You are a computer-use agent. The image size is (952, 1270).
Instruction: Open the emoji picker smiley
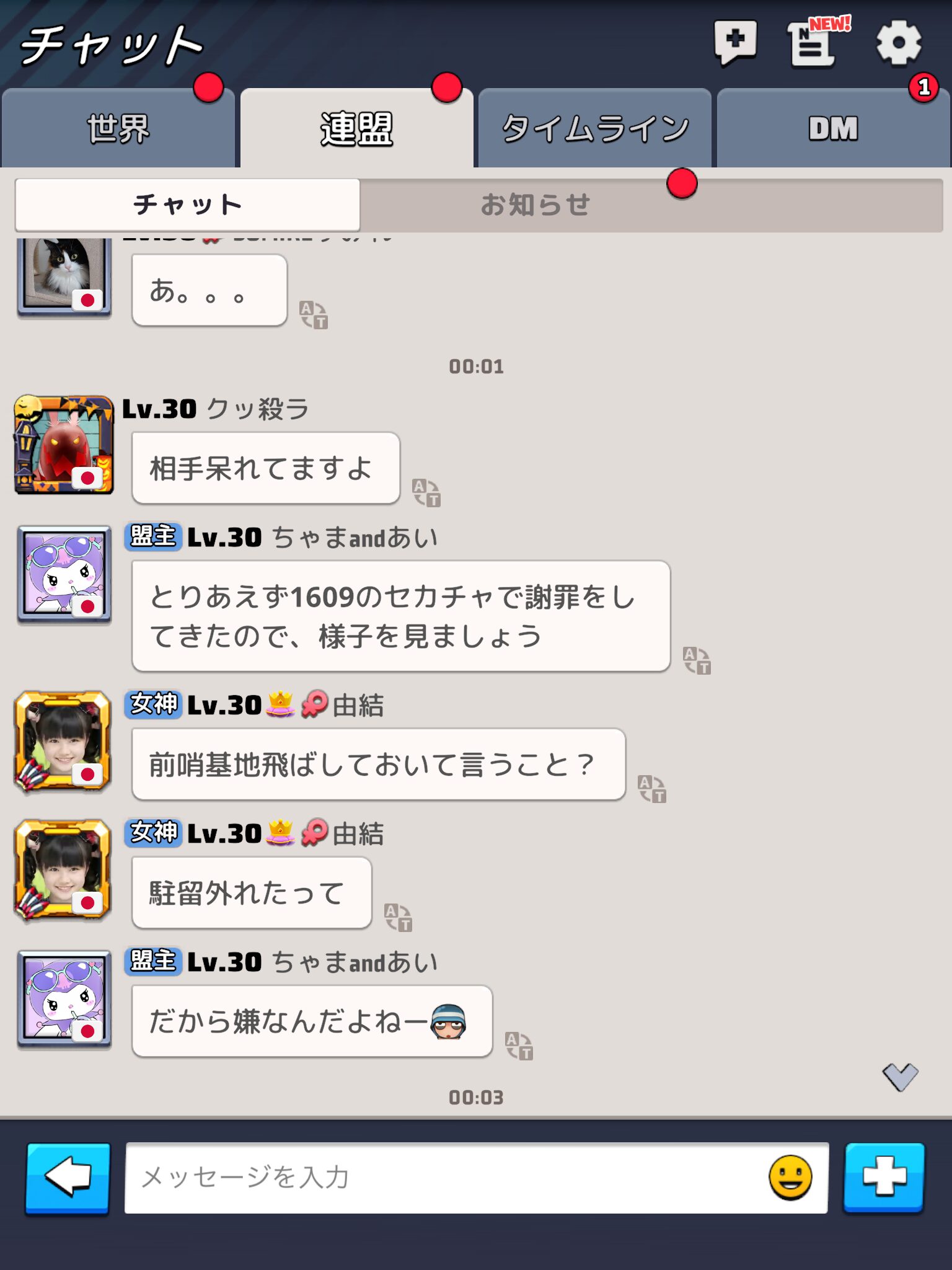(x=790, y=1178)
